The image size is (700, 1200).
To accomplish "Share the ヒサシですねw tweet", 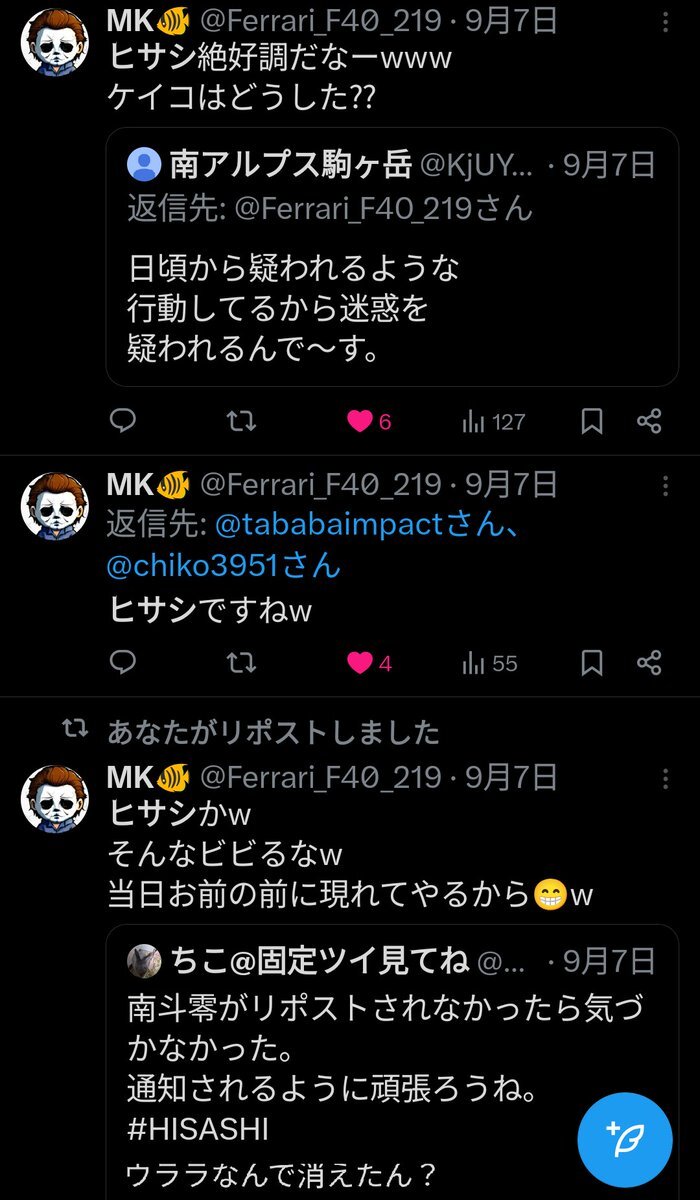I will click(x=649, y=662).
